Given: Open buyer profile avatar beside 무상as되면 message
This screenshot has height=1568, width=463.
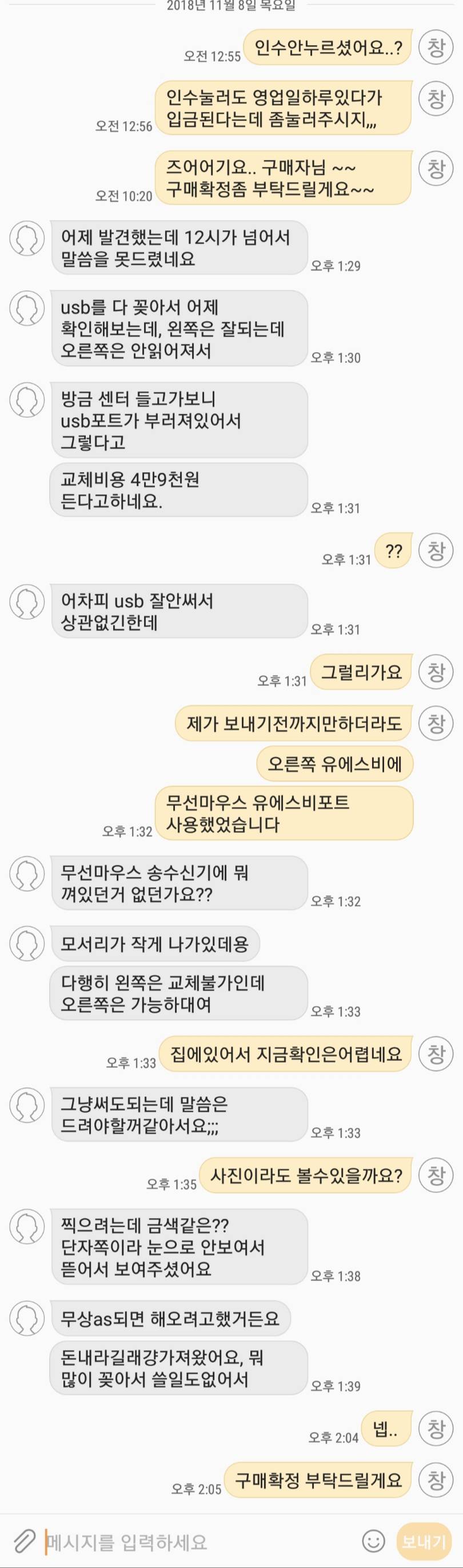Looking at the screenshot, I should (27, 1319).
